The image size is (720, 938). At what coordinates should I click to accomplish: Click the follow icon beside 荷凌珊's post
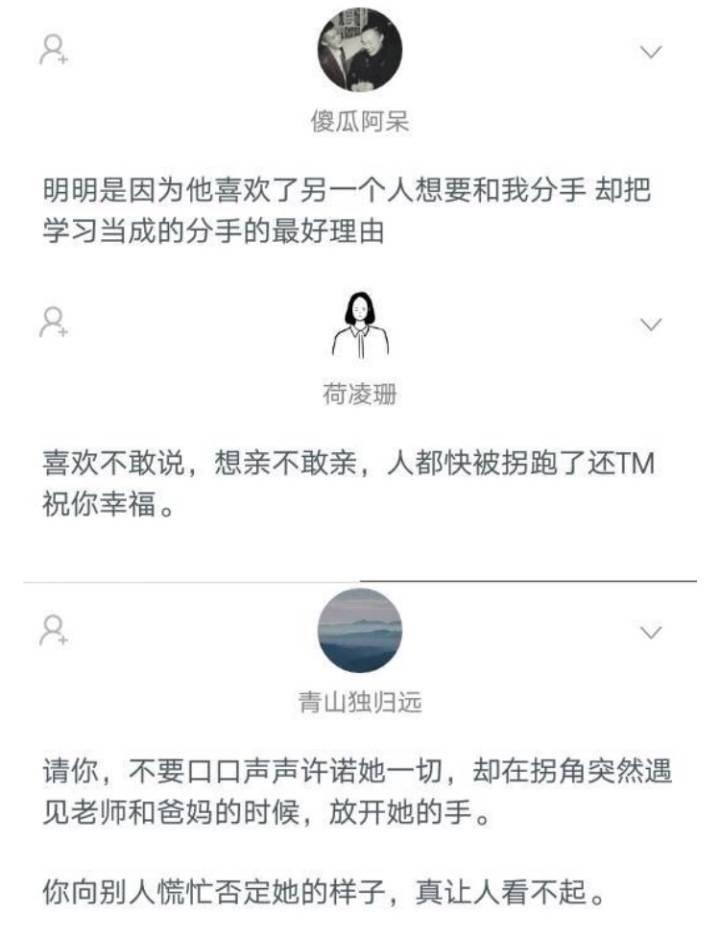pyautogui.click(x=52, y=322)
